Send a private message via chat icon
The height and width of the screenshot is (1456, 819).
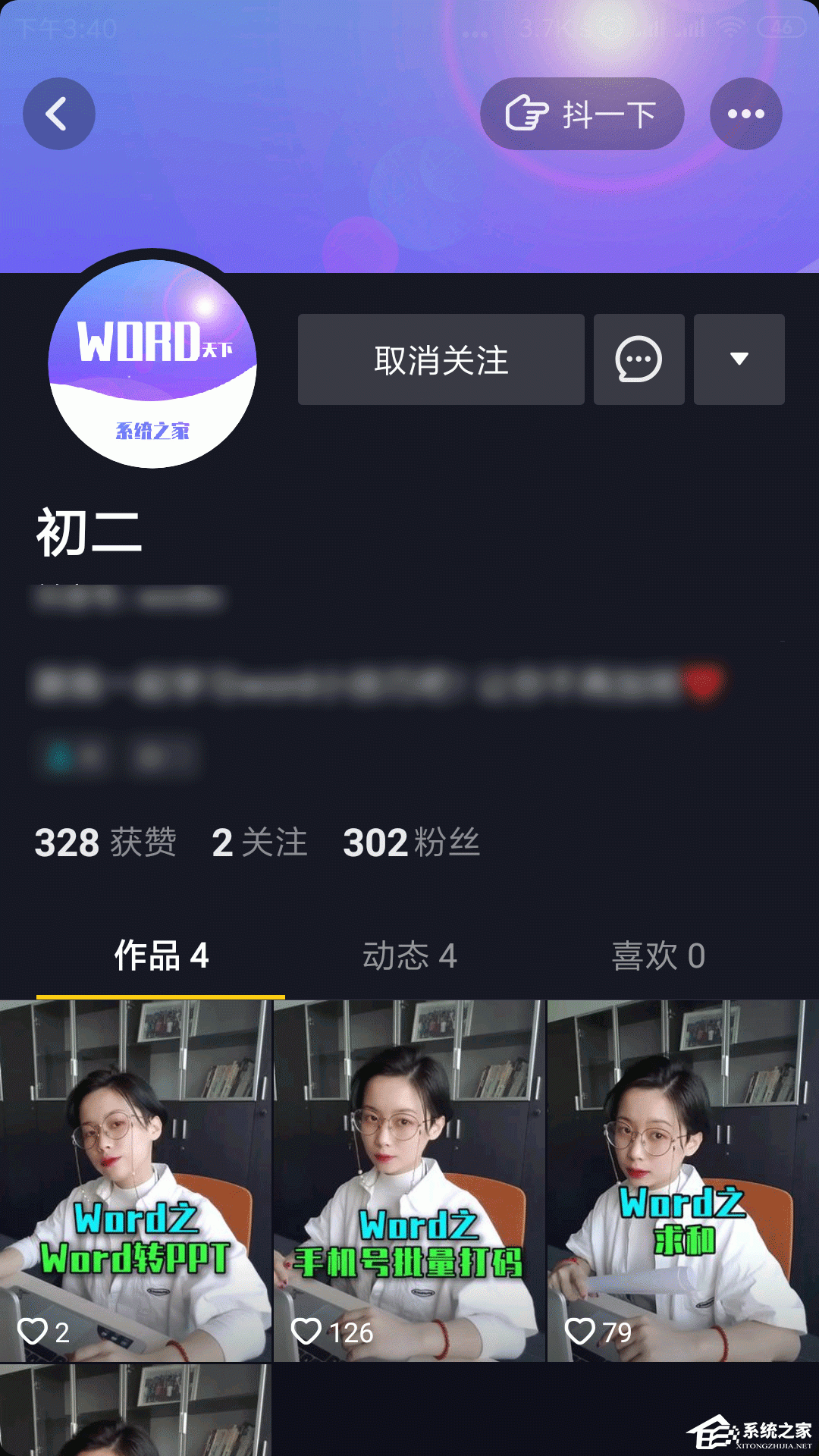[639, 359]
